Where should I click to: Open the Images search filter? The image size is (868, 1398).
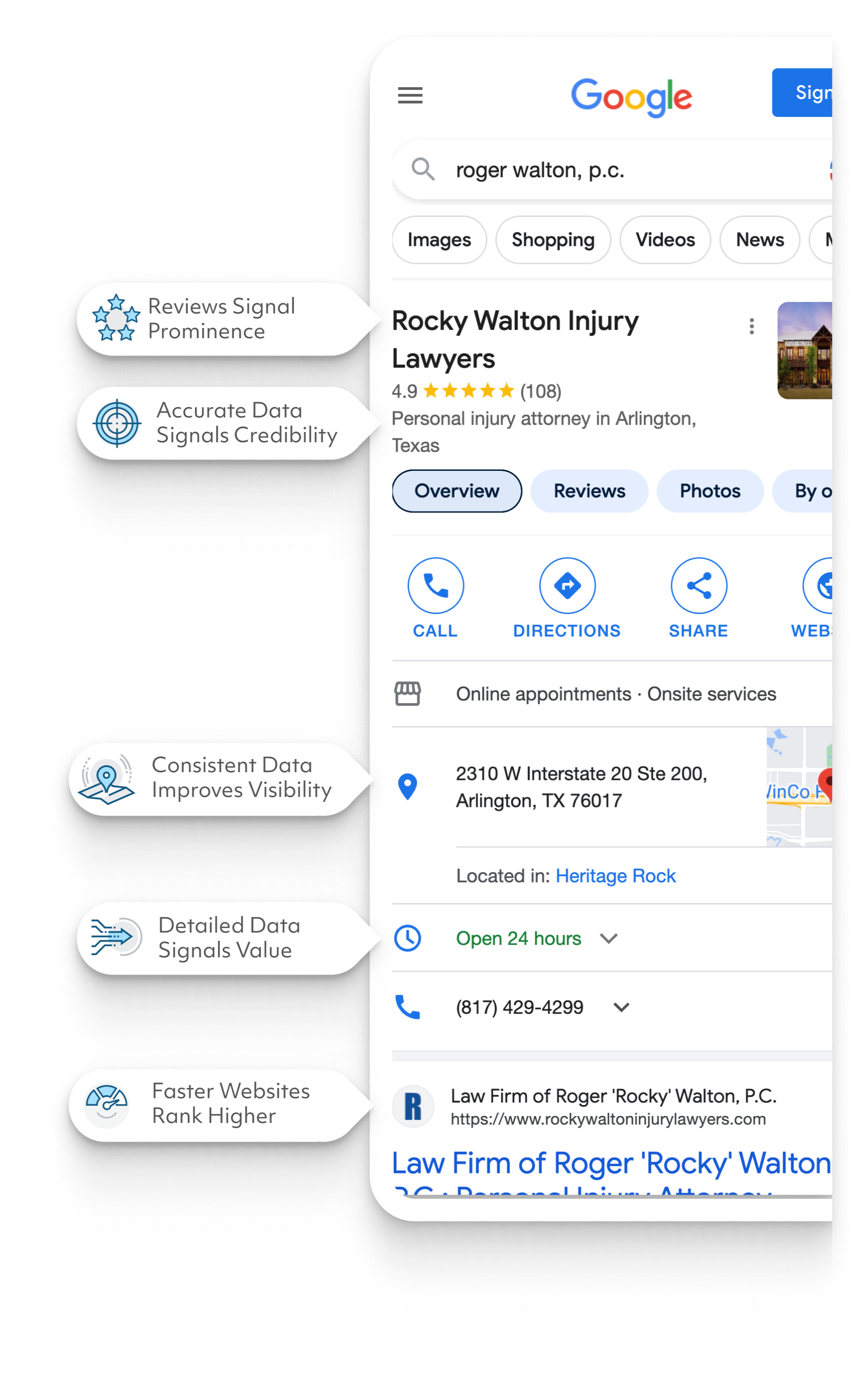click(x=439, y=240)
